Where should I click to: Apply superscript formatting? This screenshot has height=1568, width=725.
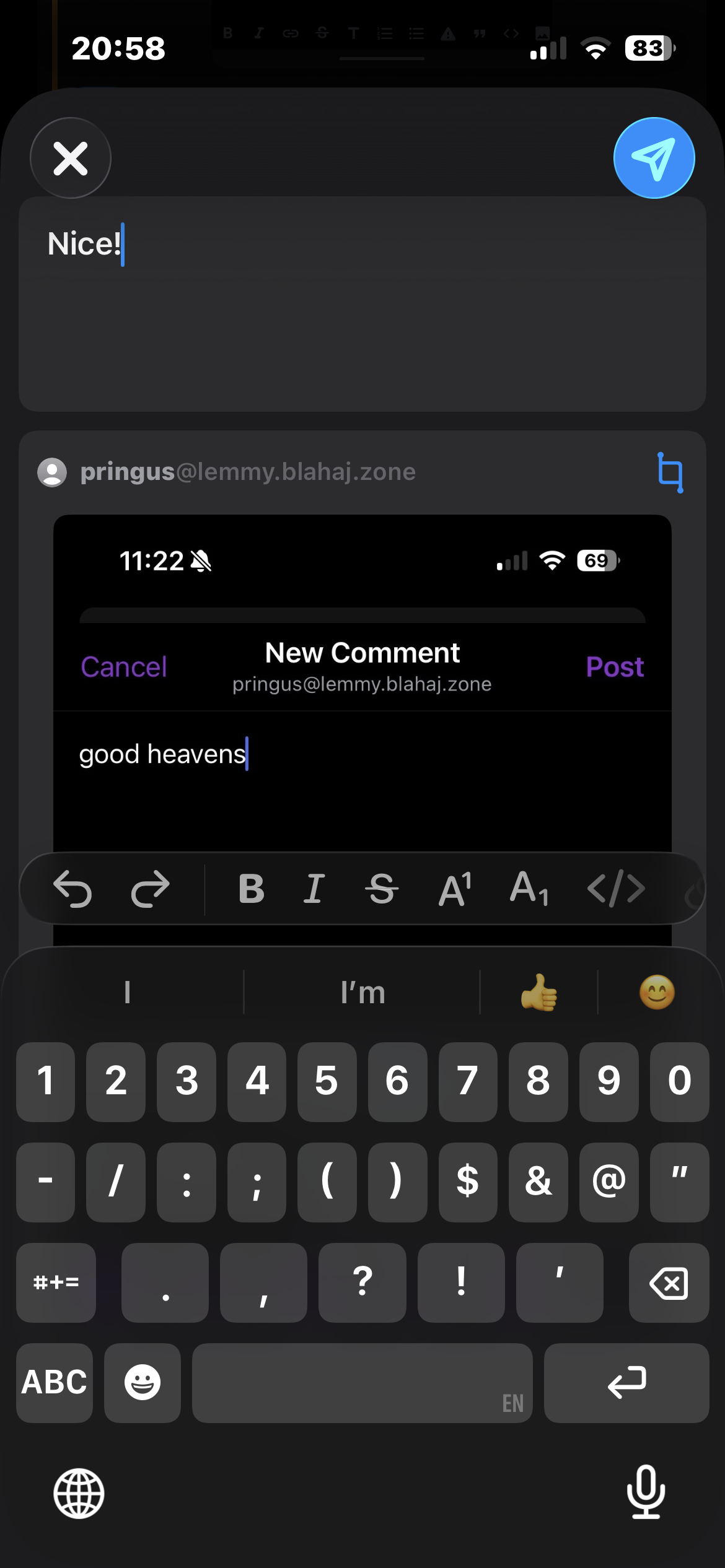pos(455,889)
